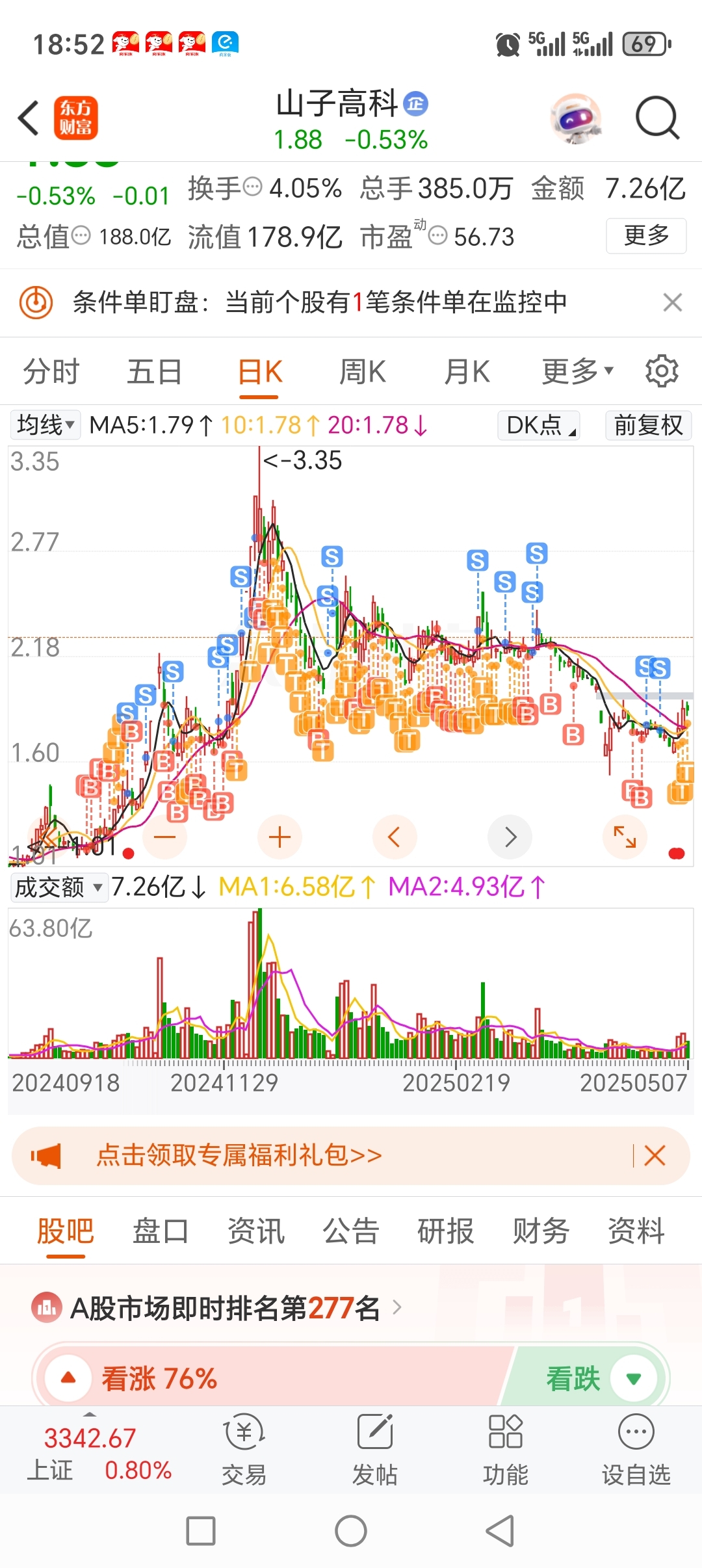
Task: Zoom in the chart with plus button
Action: point(279,837)
